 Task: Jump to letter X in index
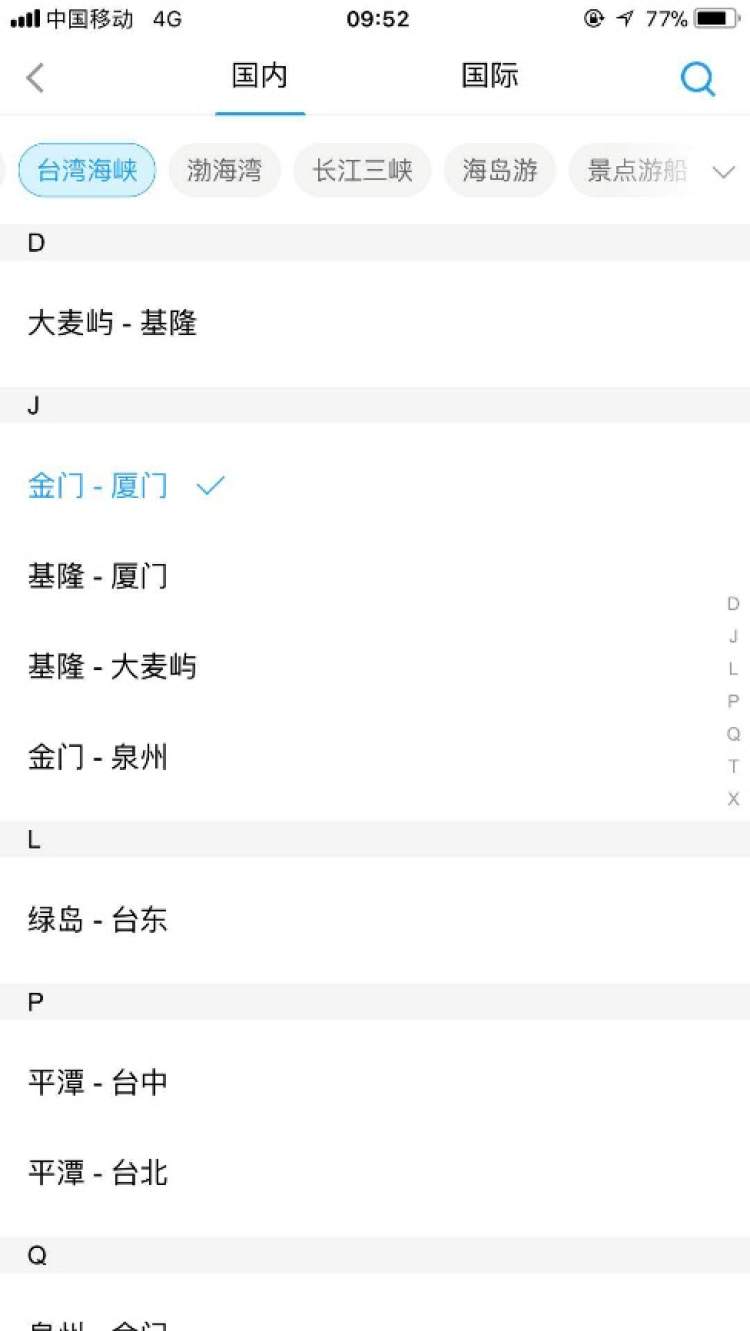point(733,799)
